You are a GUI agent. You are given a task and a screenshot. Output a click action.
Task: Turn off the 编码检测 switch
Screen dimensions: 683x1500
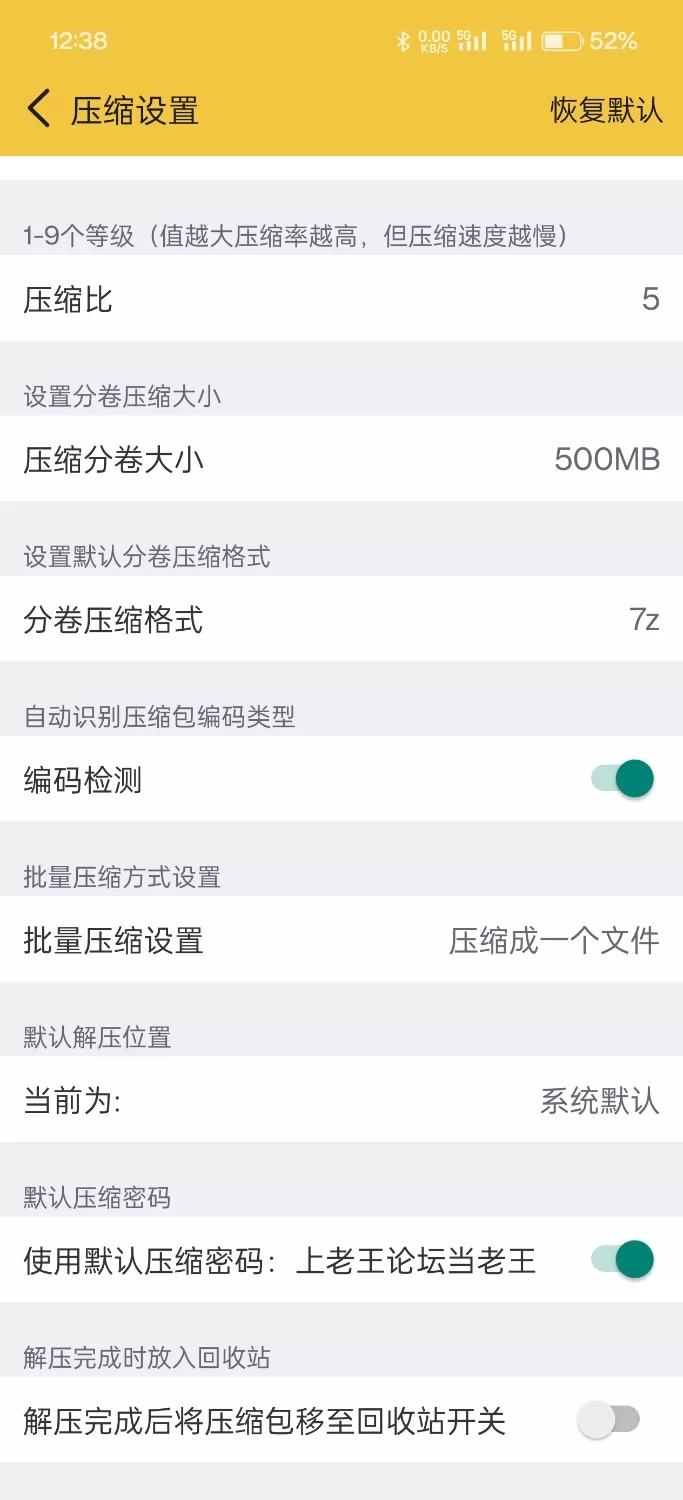click(x=622, y=779)
